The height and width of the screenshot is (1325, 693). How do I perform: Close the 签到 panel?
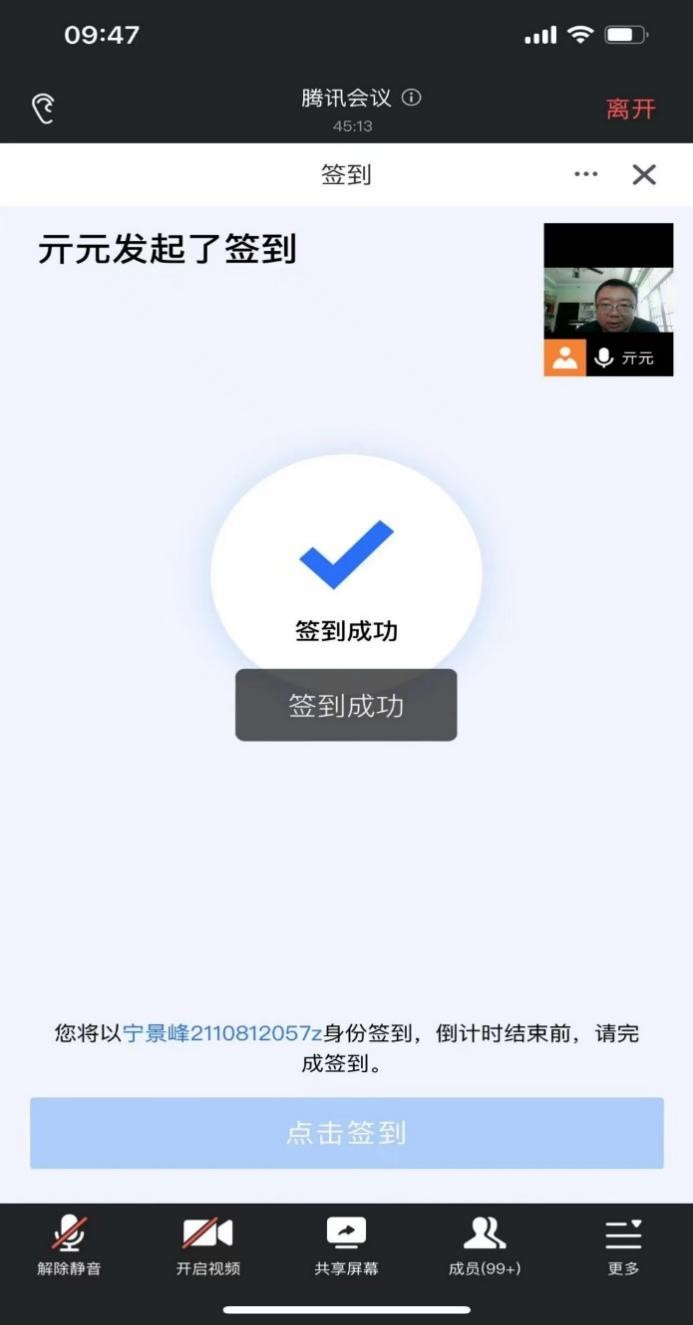tap(644, 175)
